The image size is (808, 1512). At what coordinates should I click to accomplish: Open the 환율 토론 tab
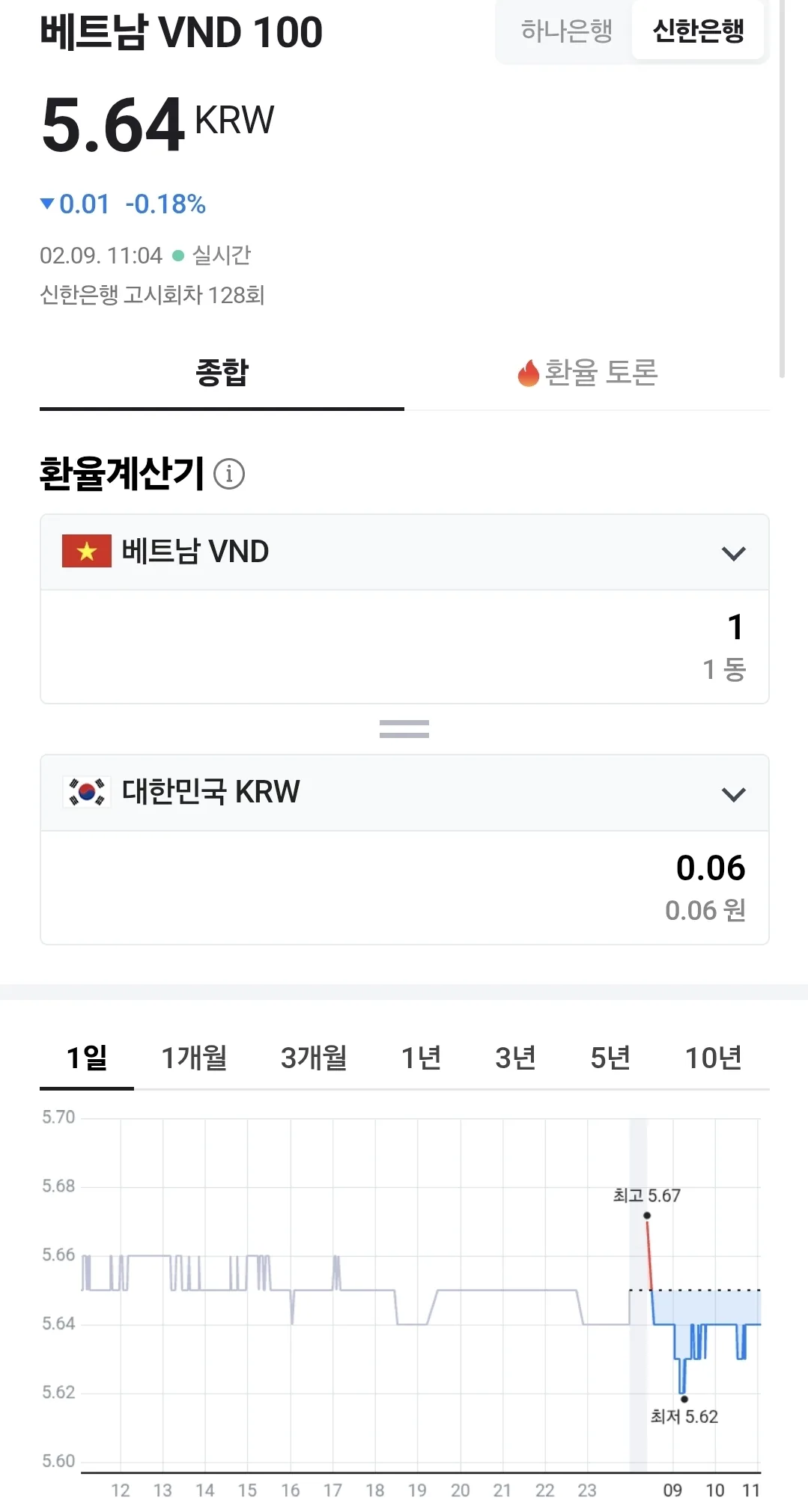tap(587, 373)
